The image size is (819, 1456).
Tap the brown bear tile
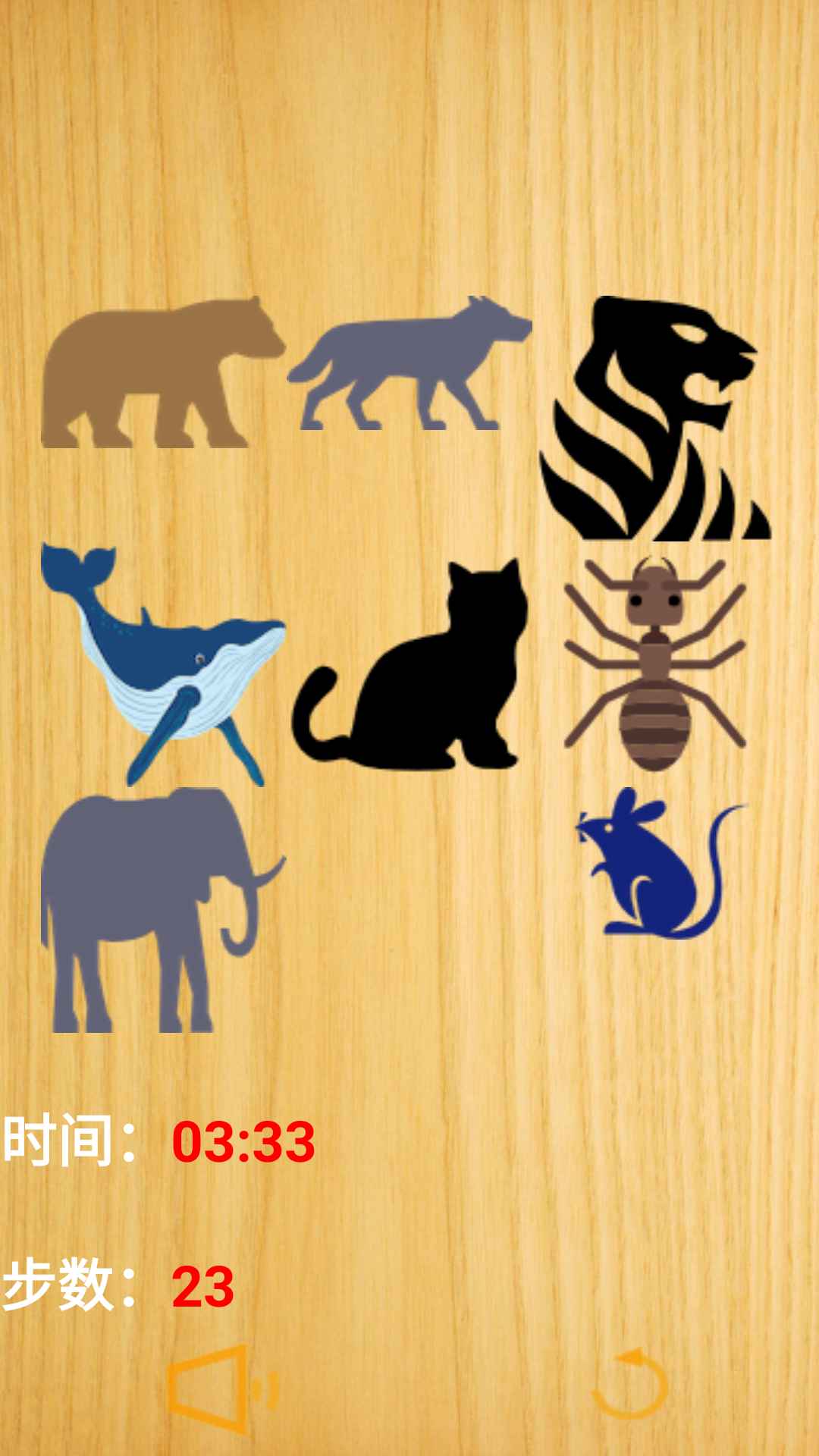click(x=162, y=373)
